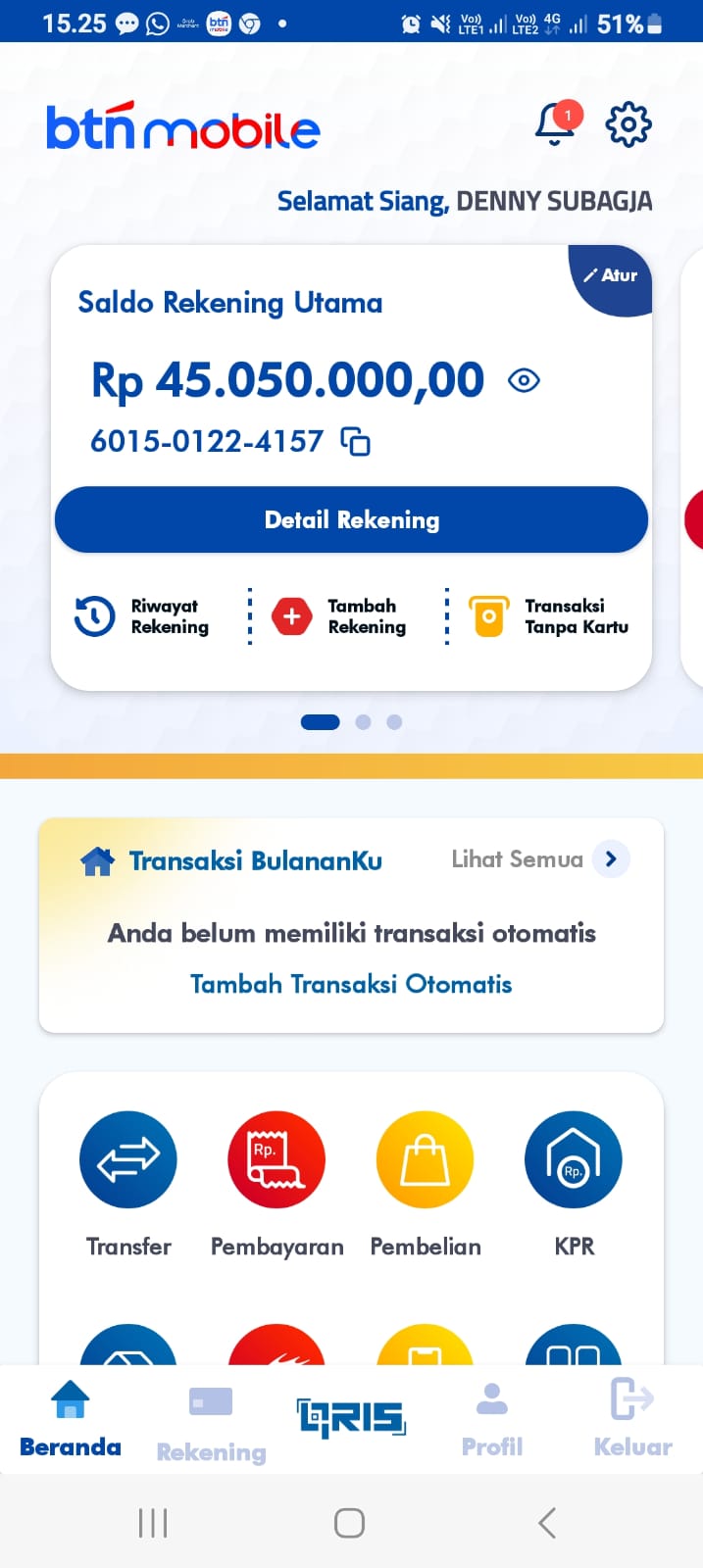Open Detail Rekening
This screenshot has width=703, height=1568.
click(351, 519)
